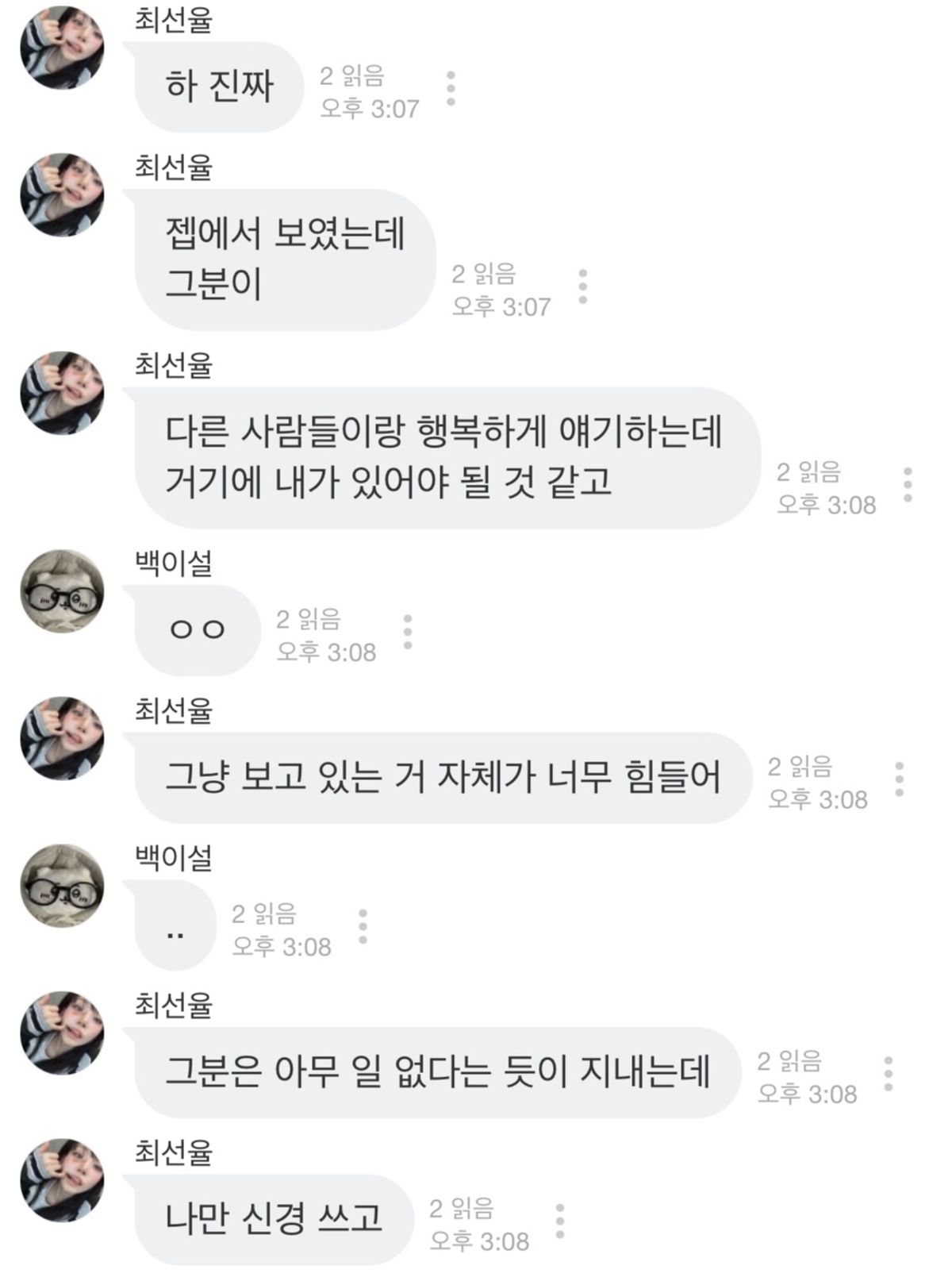Image resolution: width=952 pixels, height=1281 pixels.
Task: Open 백이설's profile picture beside '..' message
Action: pyautogui.click(x=62, y=886)
